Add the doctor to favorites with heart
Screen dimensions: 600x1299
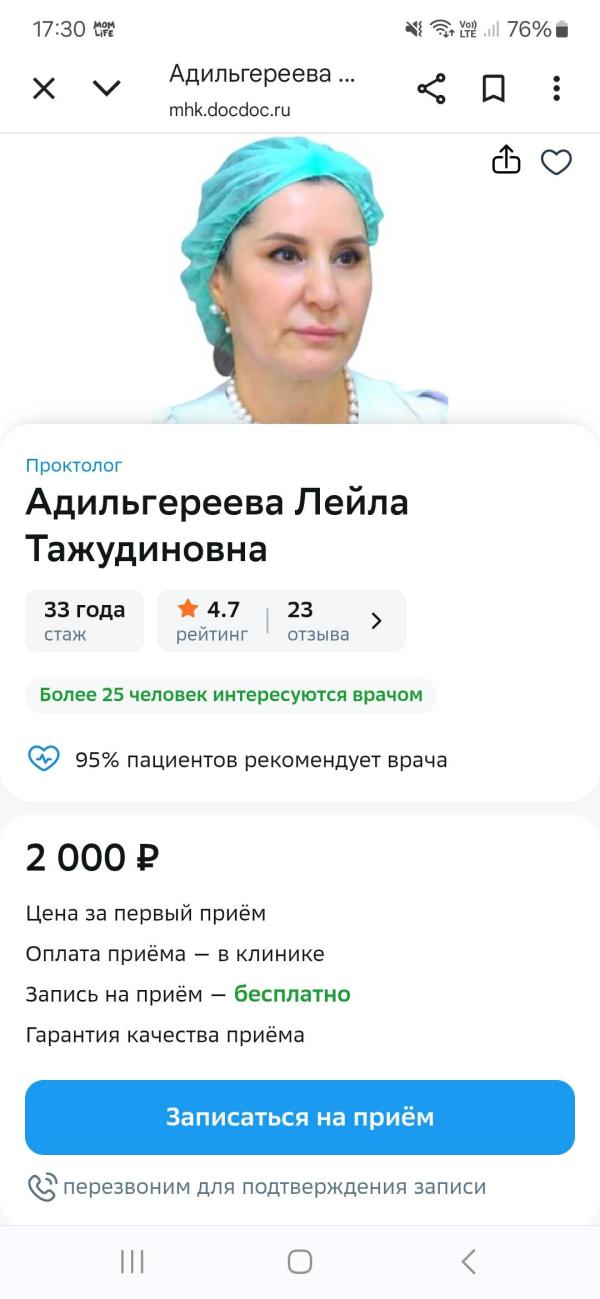click(556, 161)
